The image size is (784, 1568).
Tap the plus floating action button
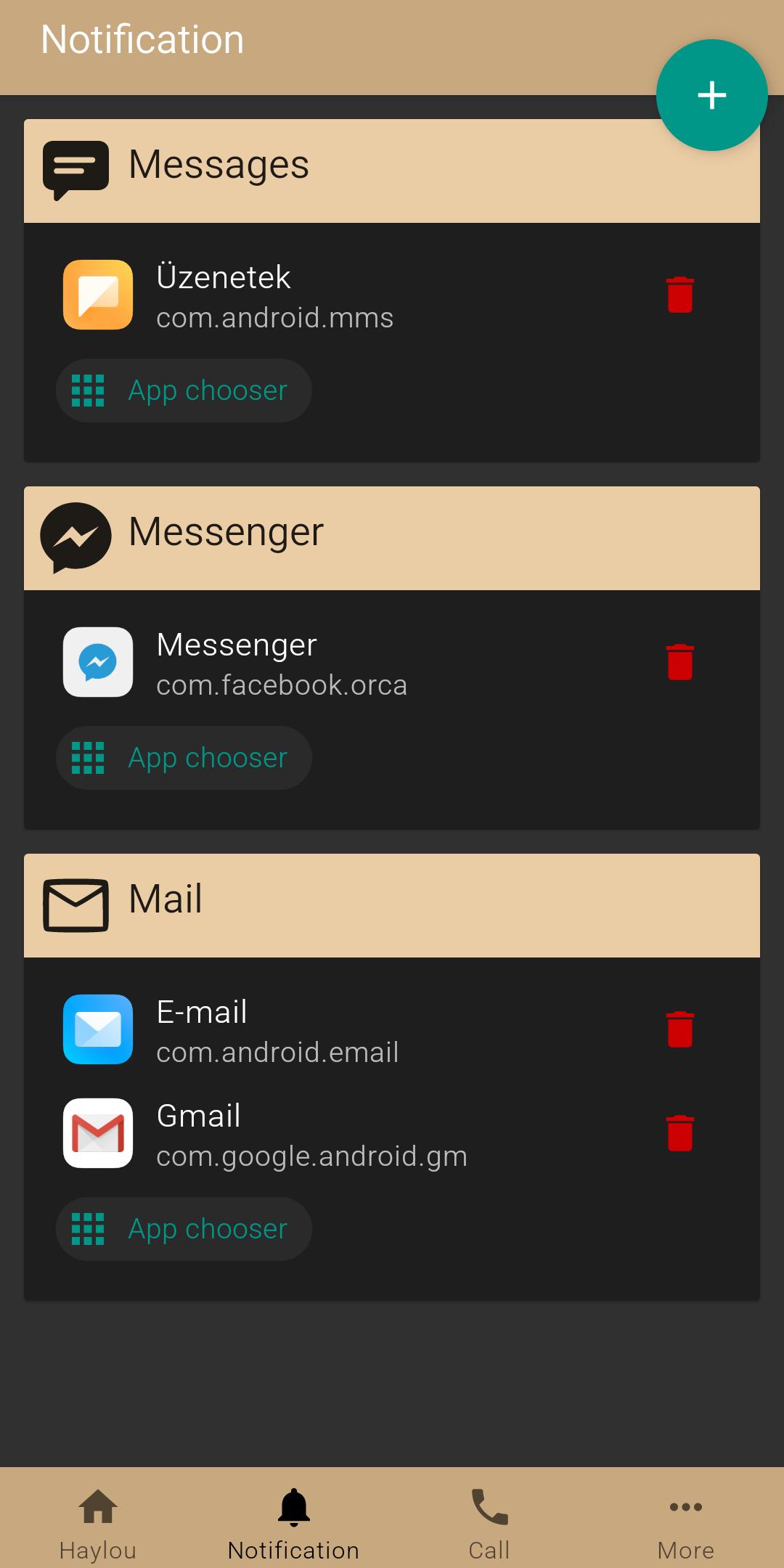(711, 95)
